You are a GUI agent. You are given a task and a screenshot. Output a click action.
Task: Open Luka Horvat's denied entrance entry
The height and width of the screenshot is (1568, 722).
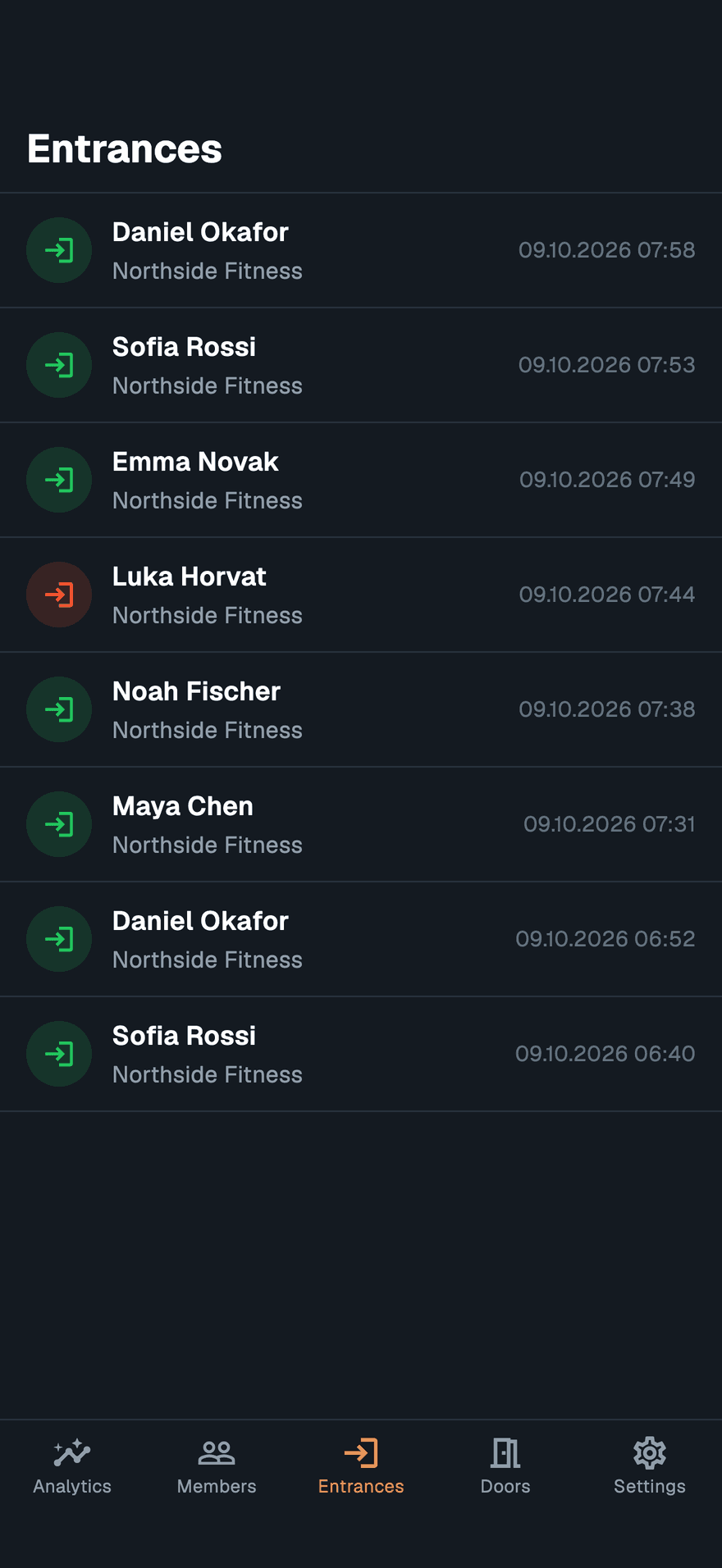361,595
